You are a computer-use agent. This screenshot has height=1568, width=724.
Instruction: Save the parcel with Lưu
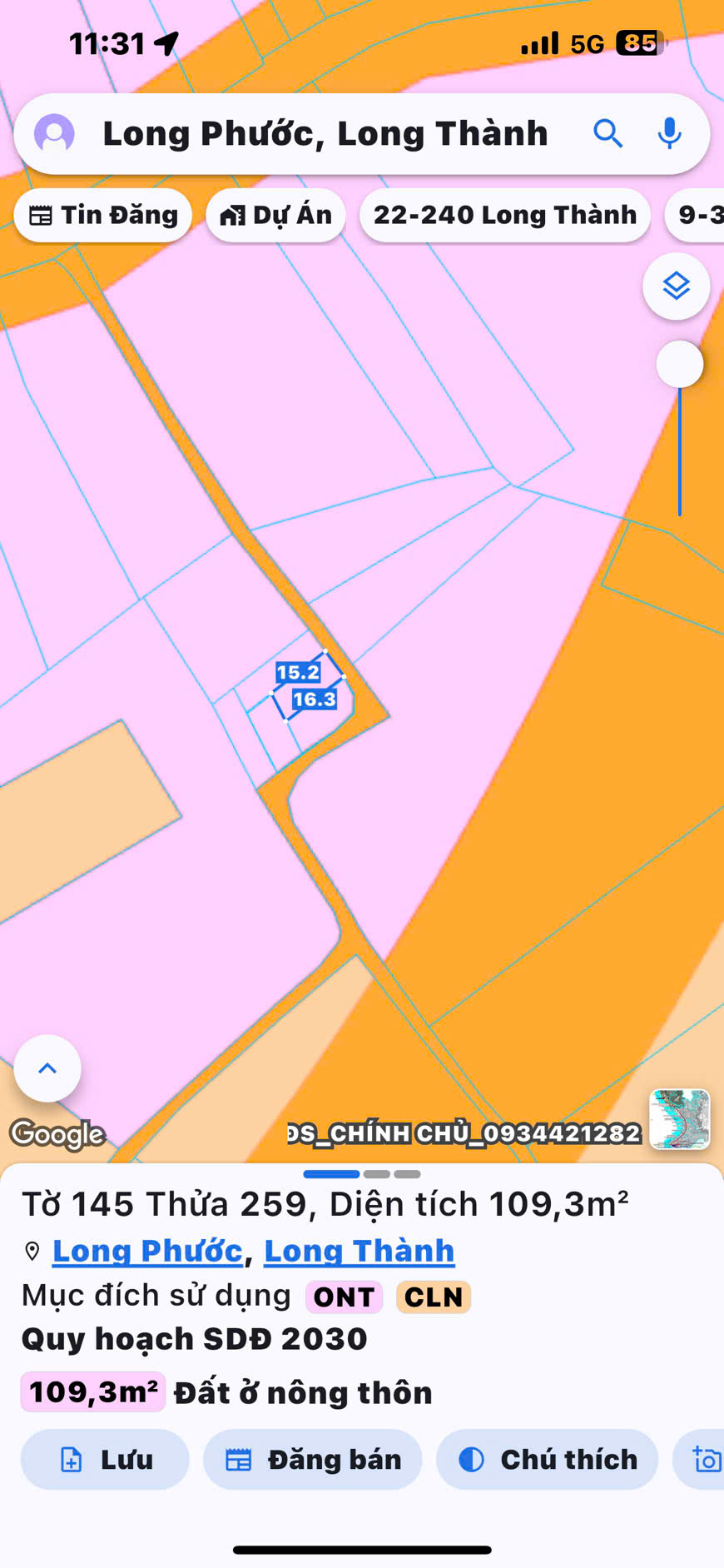pyautogui.click(x=105, y=1459)
